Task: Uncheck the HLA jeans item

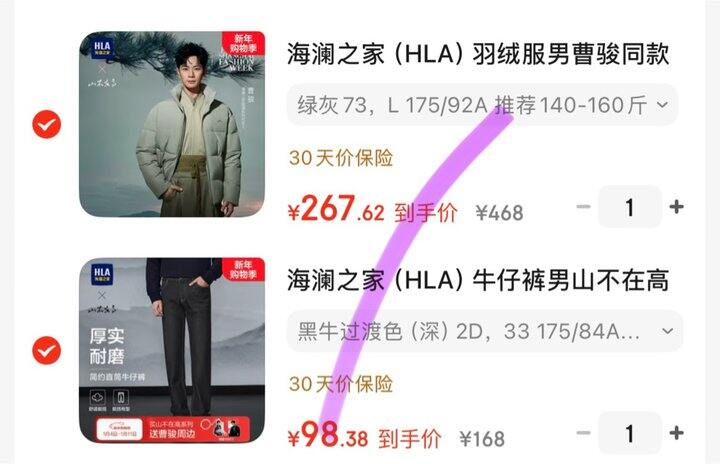Action: (x=46, y=351)
